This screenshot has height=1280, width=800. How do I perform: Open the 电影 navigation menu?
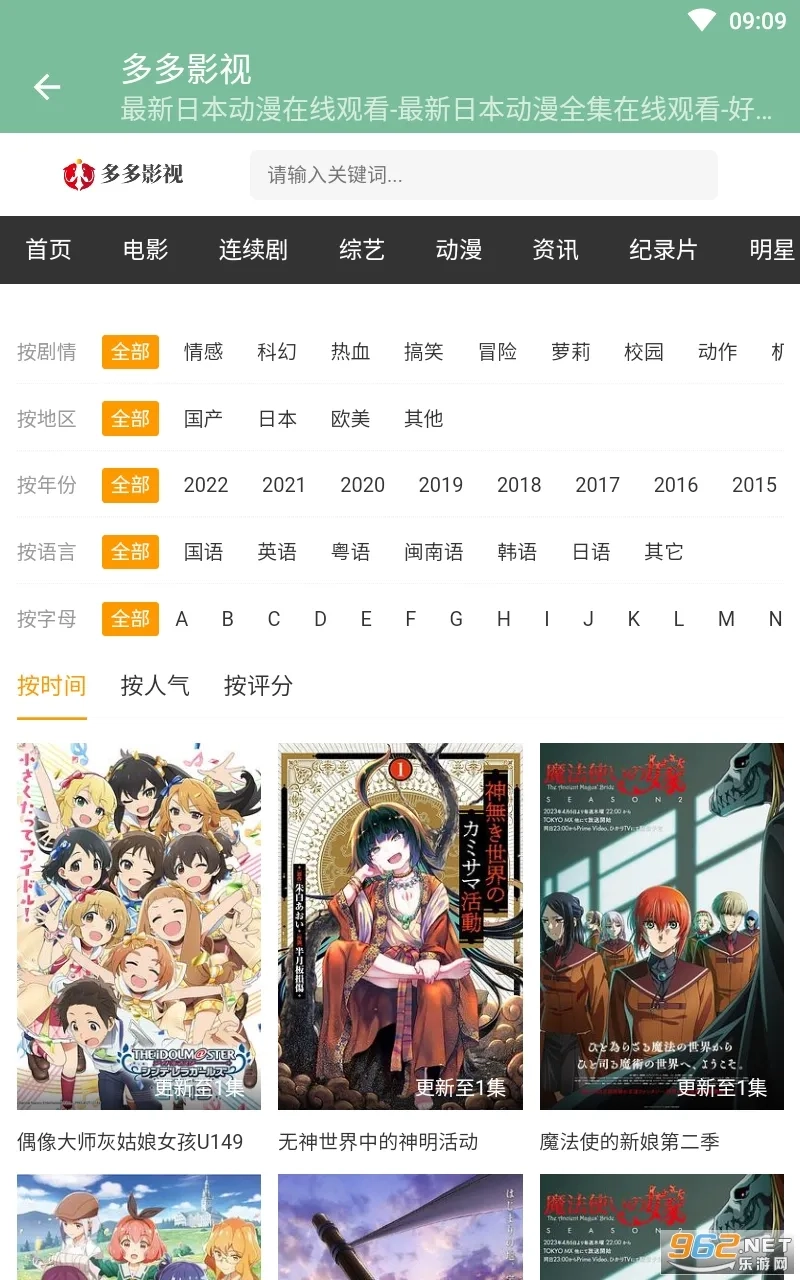click(145, 250)
